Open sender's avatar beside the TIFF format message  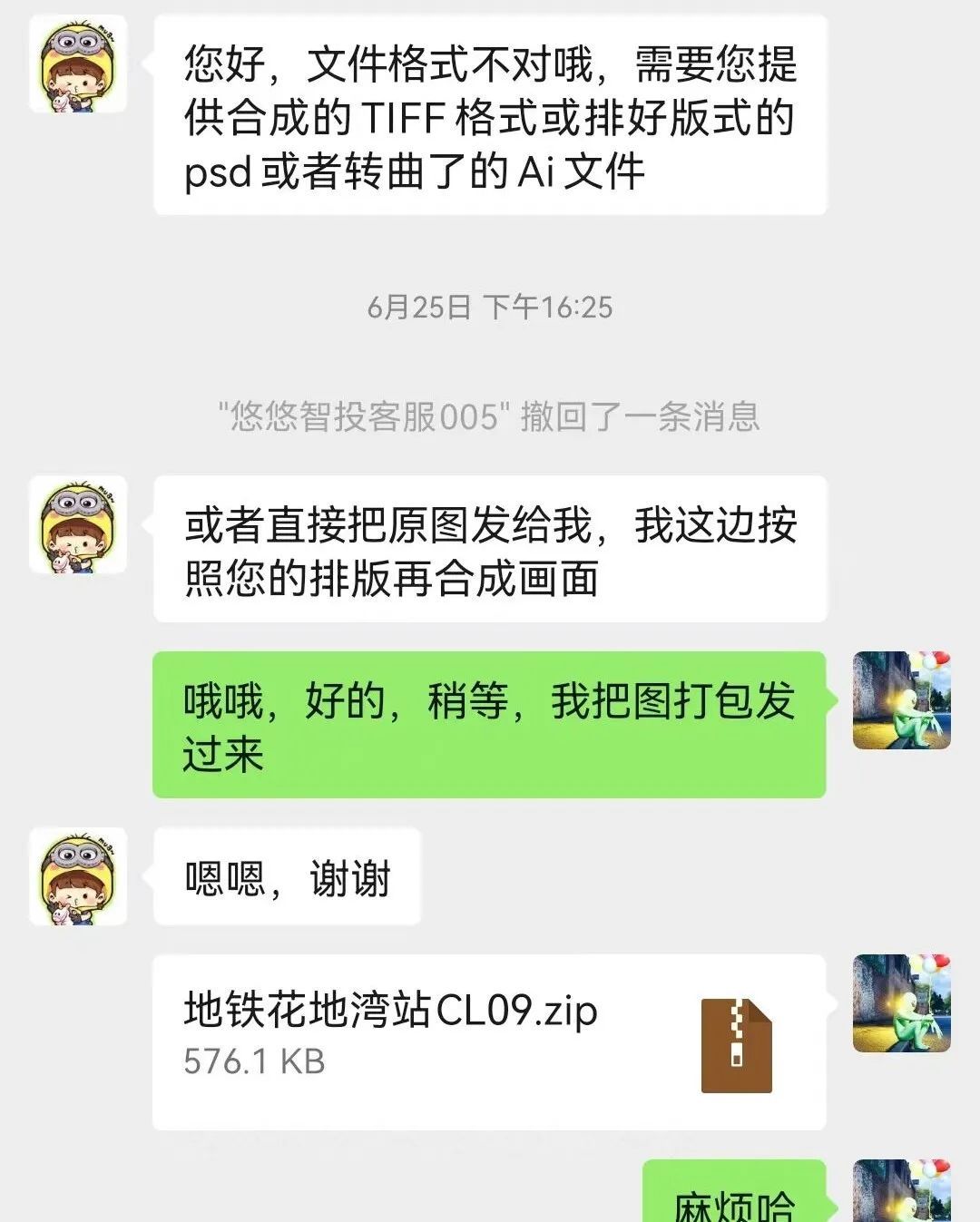click(78, 64)
